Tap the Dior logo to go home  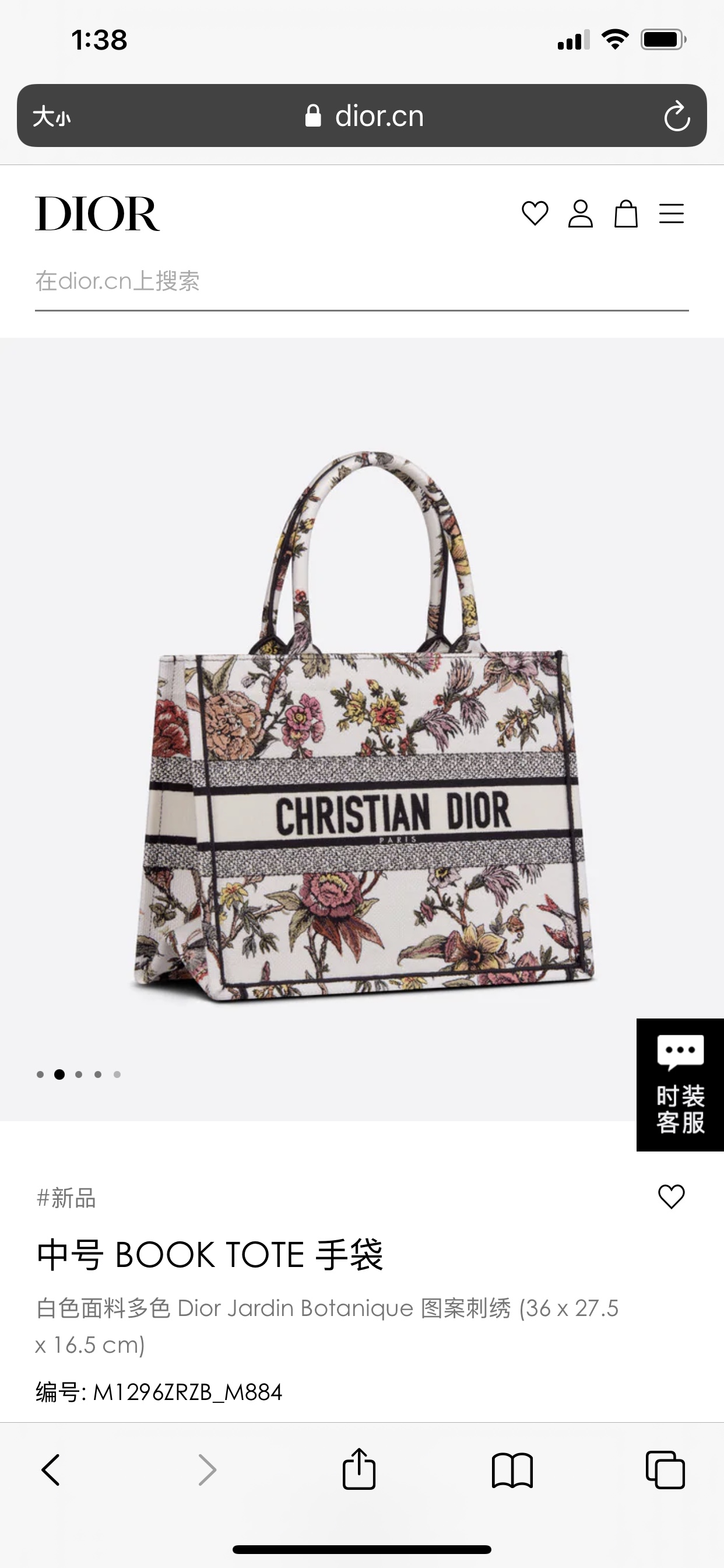pyautogui.click(x=97, y=213)
